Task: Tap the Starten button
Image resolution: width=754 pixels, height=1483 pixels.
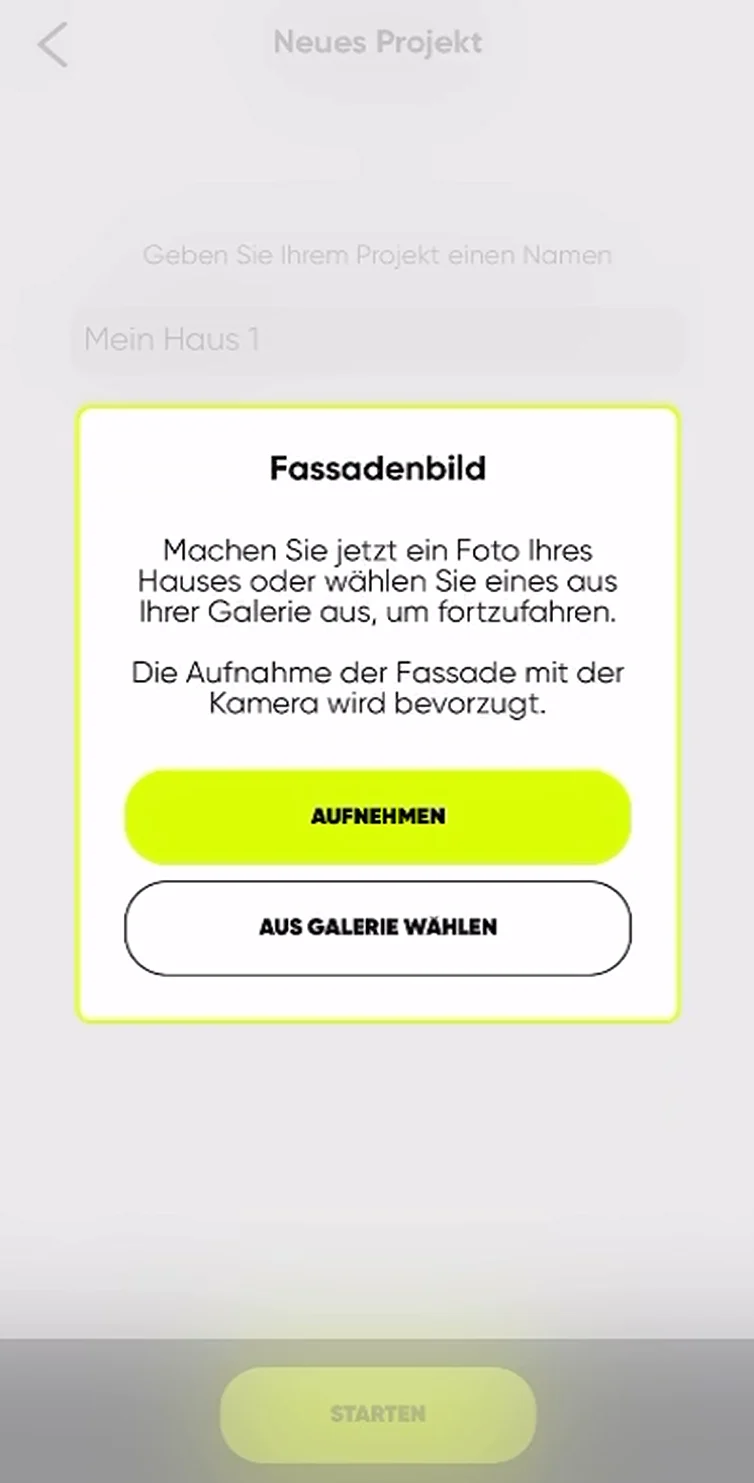Action: point(377,1413)
